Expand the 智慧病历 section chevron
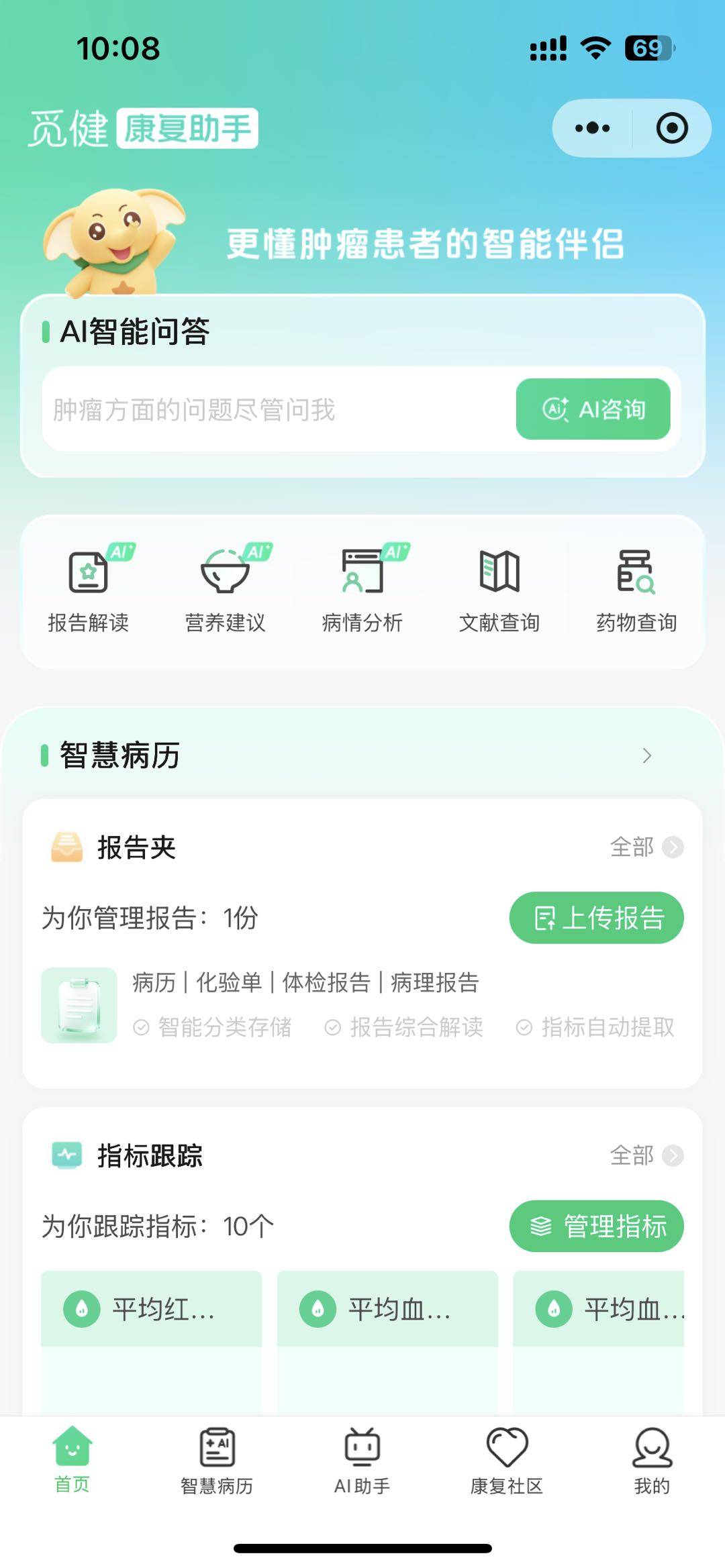Screen dimensions: 725x1568 [x=646, y=755]
